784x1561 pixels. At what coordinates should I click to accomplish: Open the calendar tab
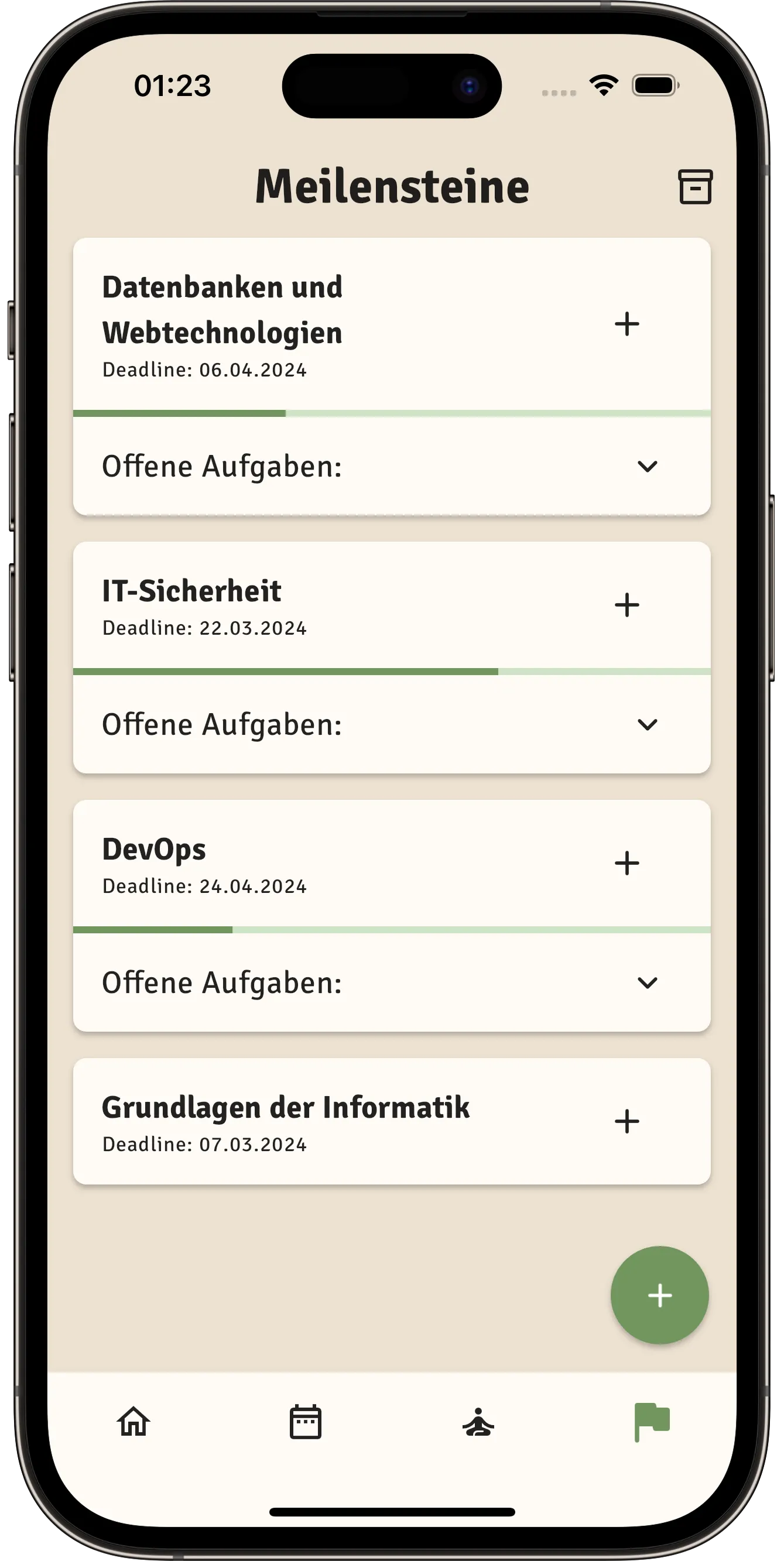[306, 1422]
